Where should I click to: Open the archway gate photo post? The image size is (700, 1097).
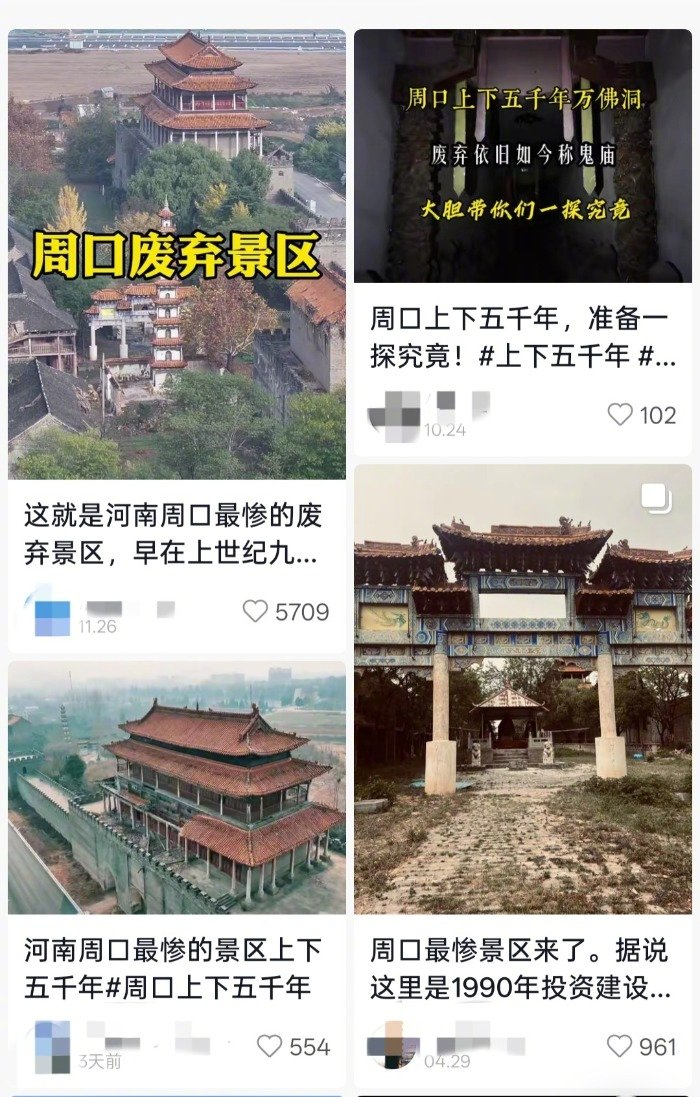[x=522, y=688]
